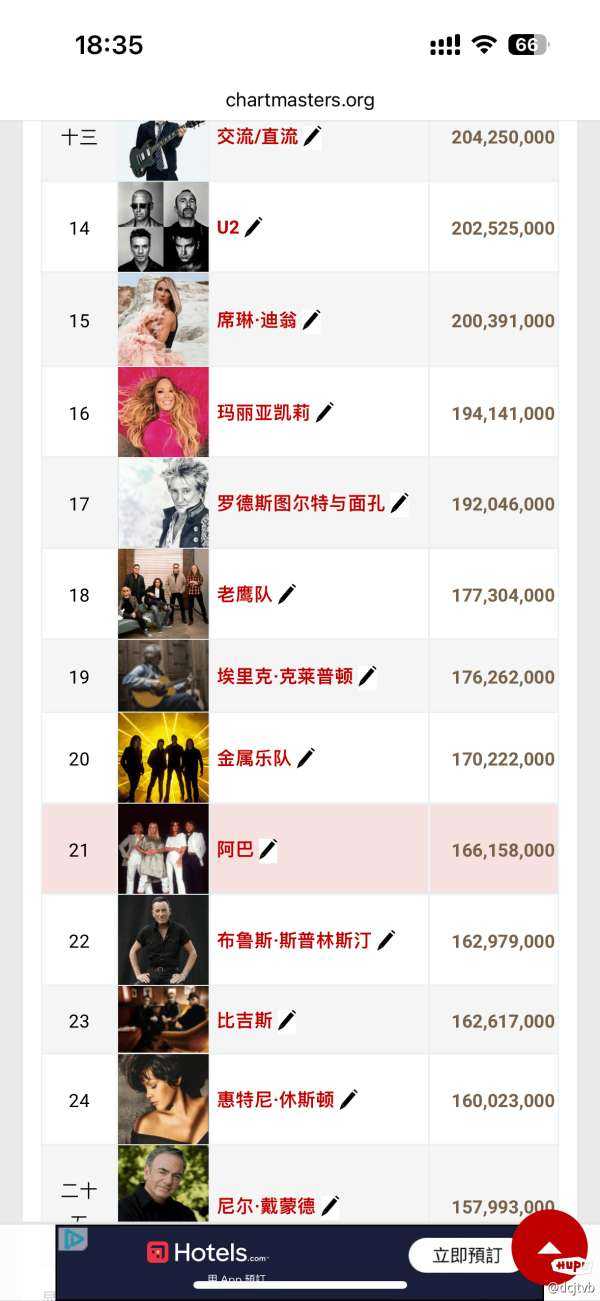Select the 尼尔·戴蒙德 artist link

coord(266,1207)
